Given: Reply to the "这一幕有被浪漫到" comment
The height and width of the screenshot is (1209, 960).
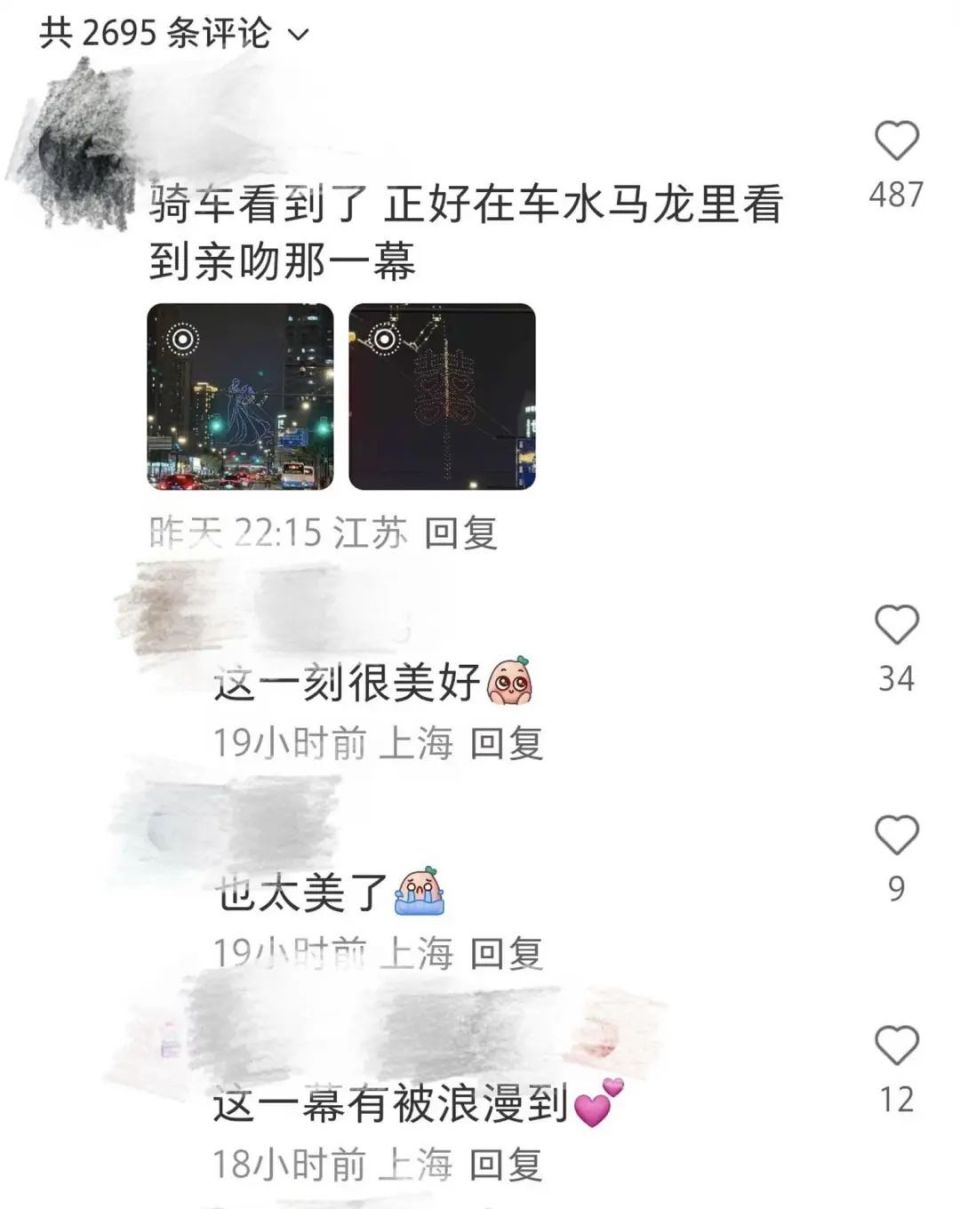Looking at the screenshot, I should 507,1165.
